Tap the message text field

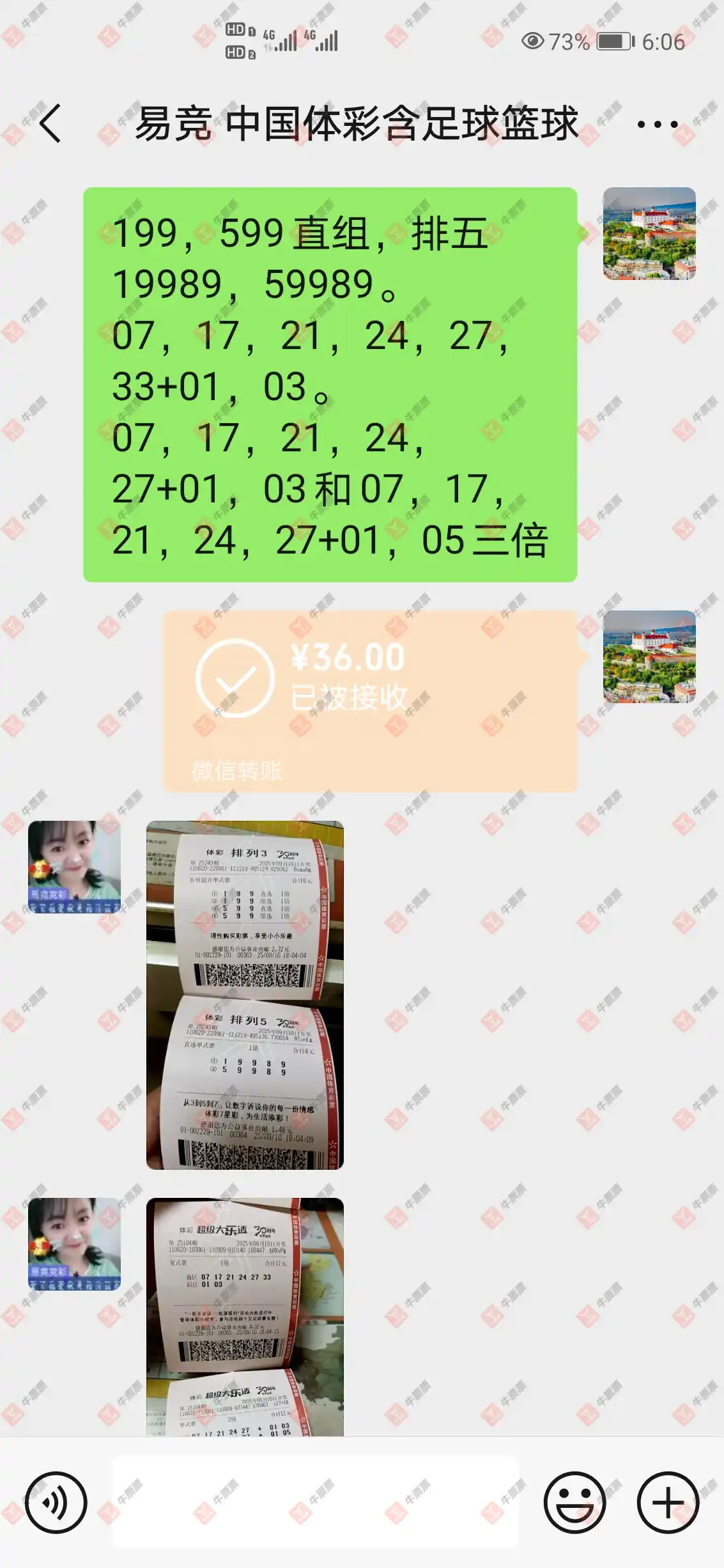[x=315, y=1502]
